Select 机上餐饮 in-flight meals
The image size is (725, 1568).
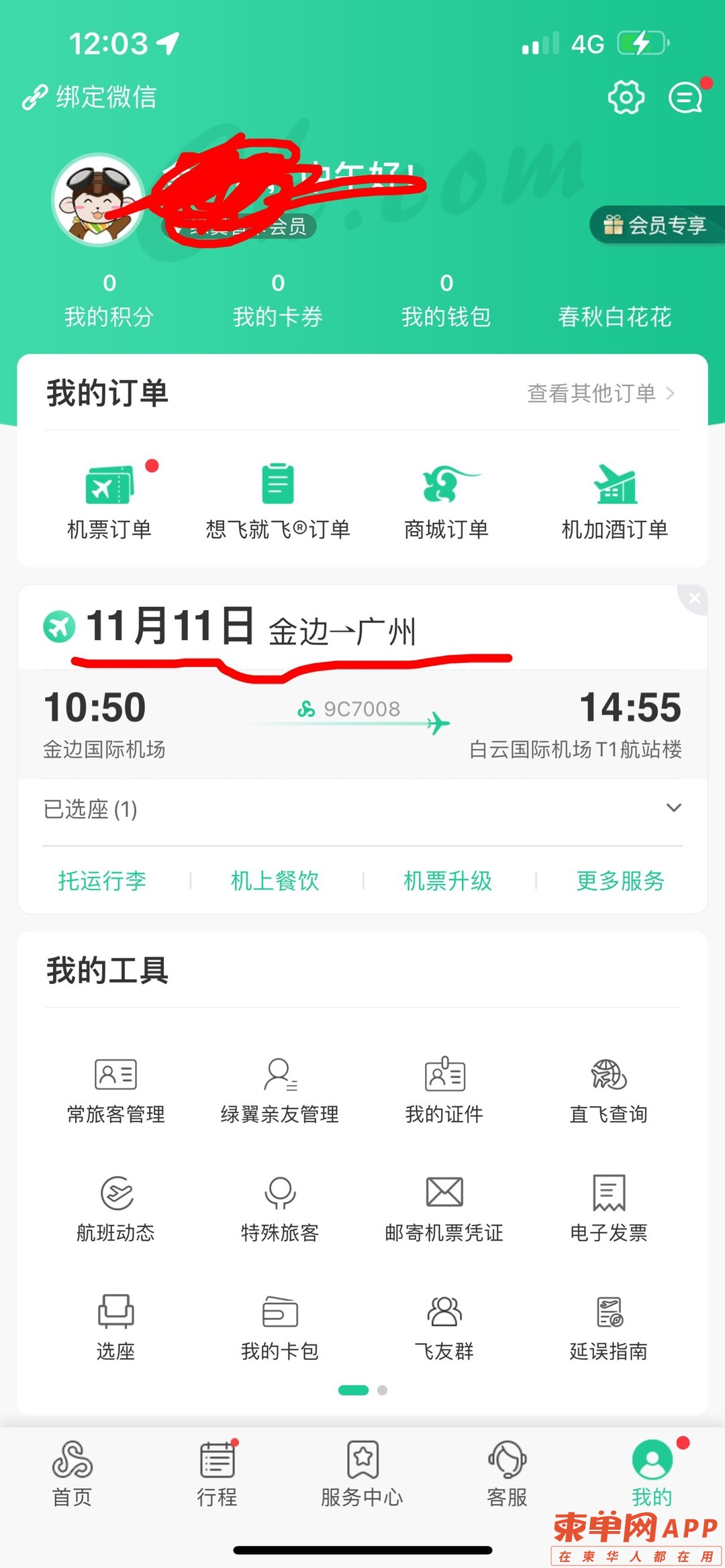[x=275, y=881]
